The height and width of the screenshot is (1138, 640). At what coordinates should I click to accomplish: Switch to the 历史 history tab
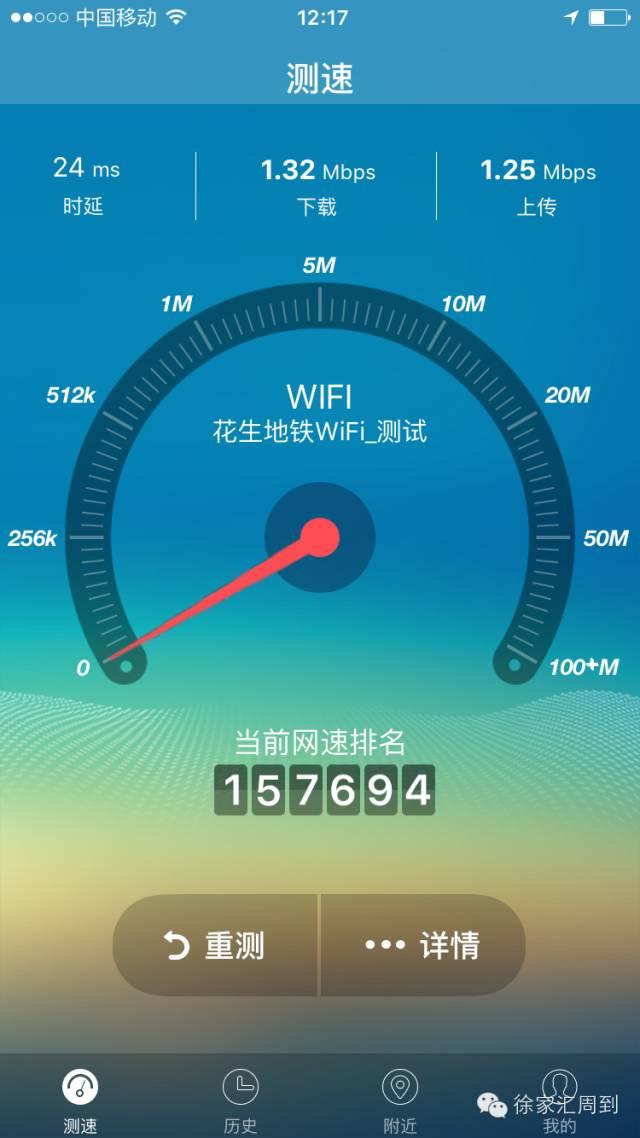click(240, 1100)
